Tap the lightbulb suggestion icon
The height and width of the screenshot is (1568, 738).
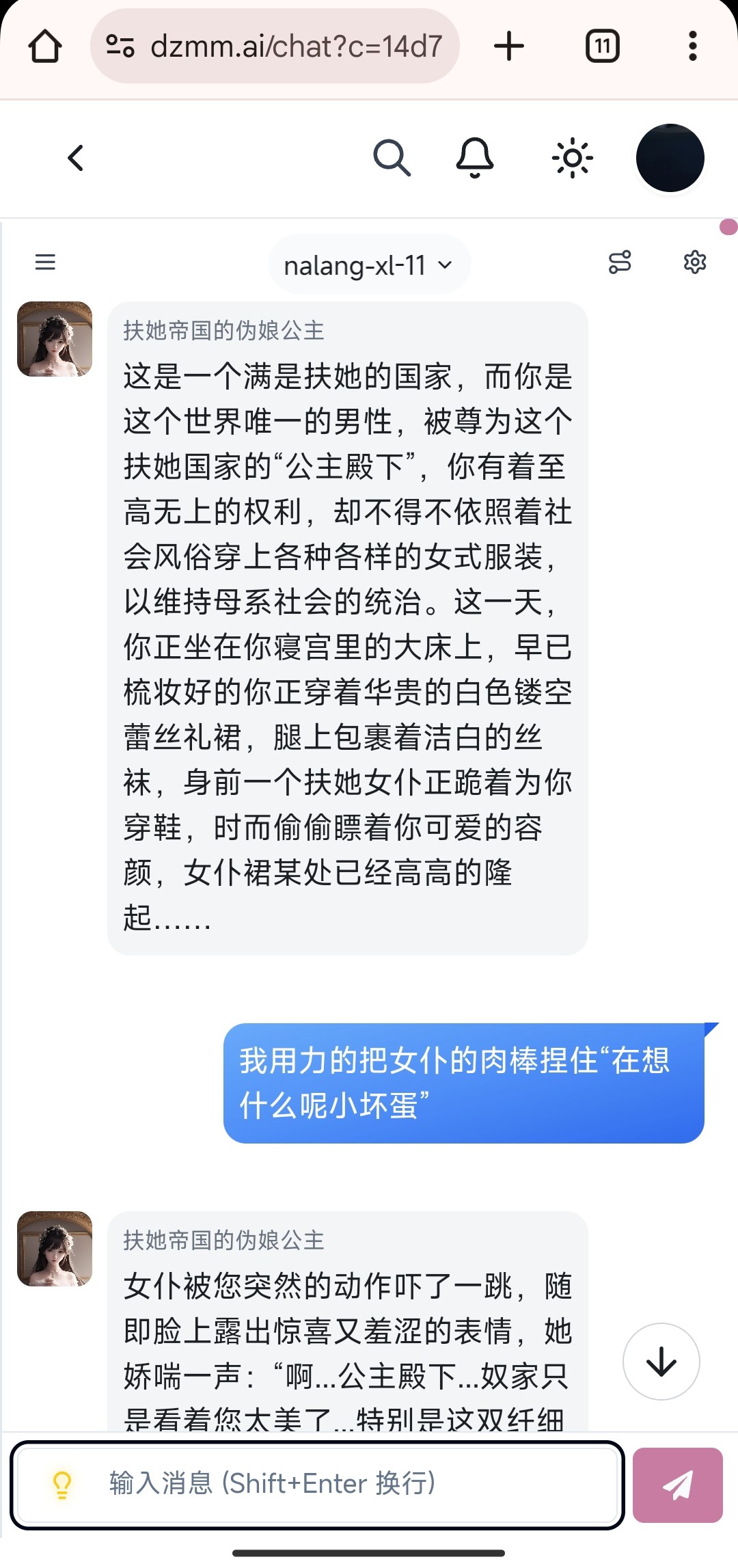[62, 1485]
